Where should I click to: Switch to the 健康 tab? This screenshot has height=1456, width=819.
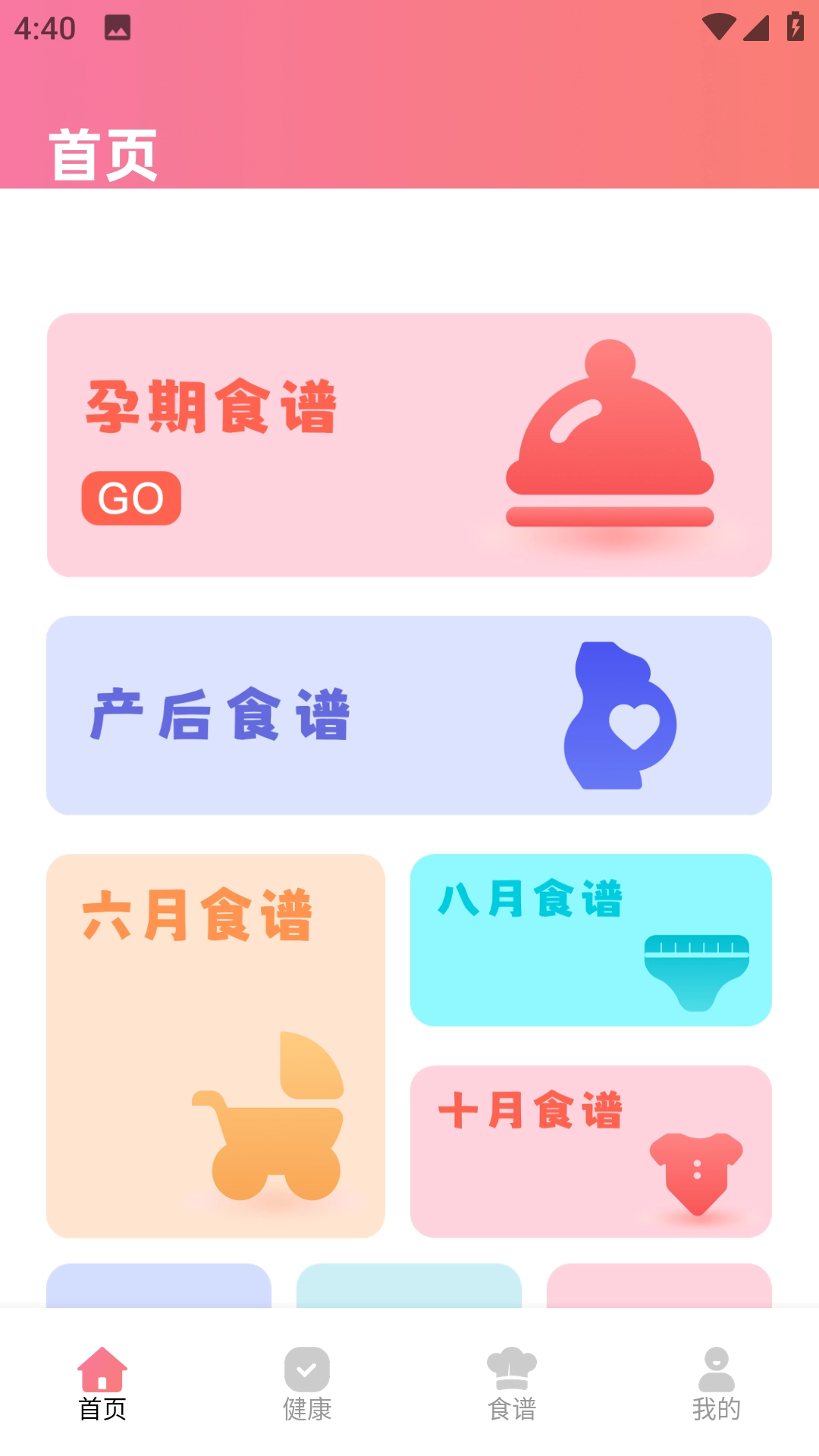click(306, 1388)
